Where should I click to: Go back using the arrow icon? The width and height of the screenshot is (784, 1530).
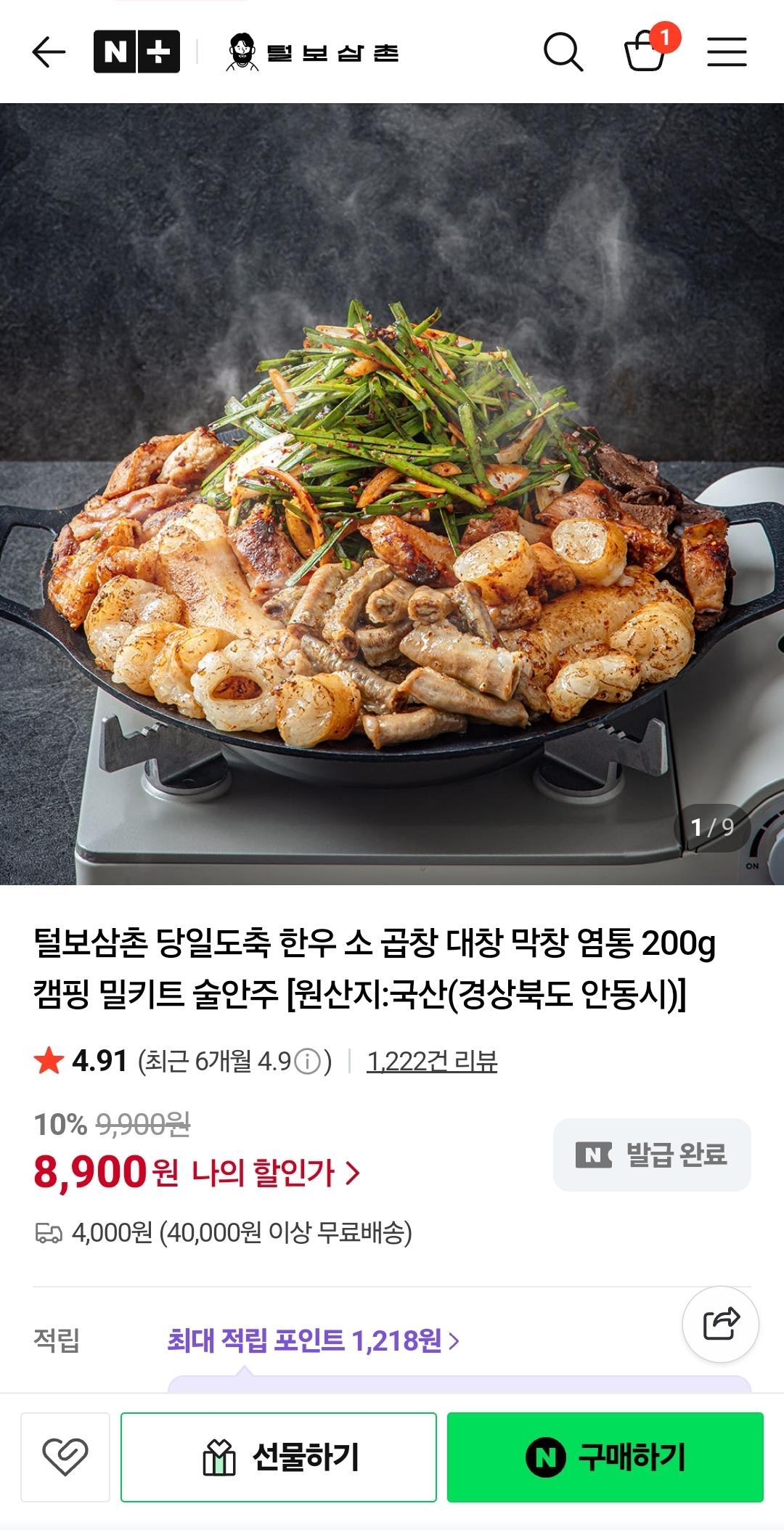[49, 52]
